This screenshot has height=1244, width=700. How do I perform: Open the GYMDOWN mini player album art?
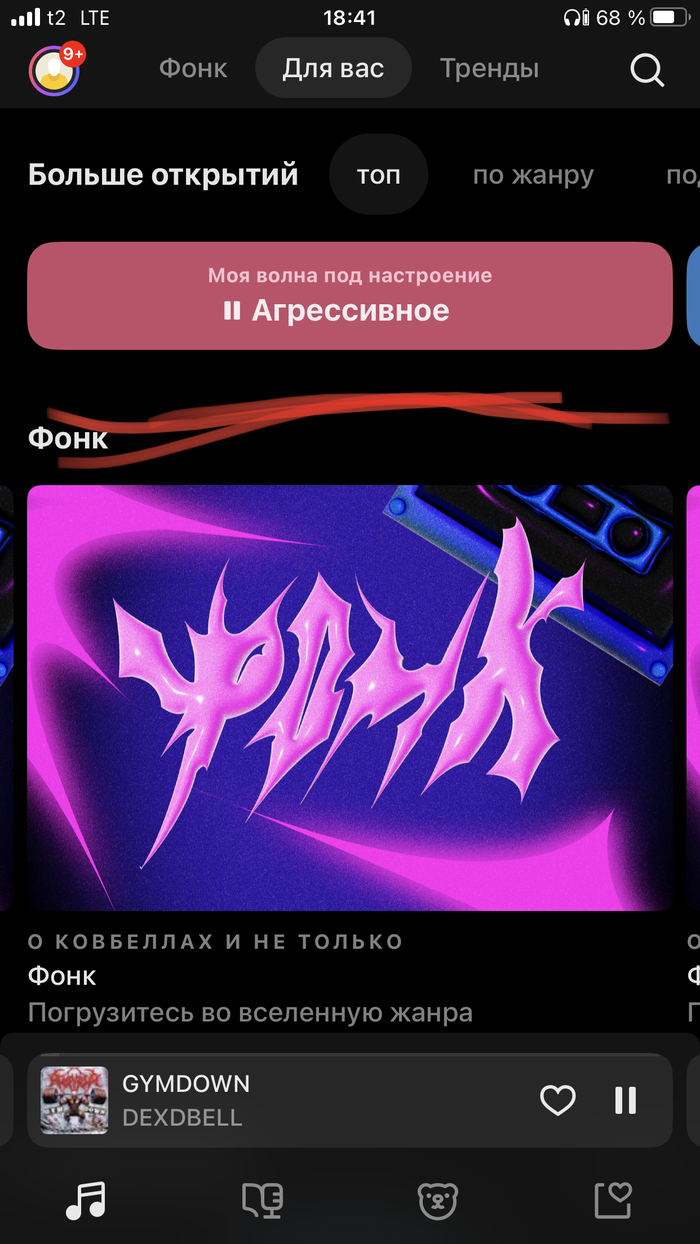tap(74, 1100)
